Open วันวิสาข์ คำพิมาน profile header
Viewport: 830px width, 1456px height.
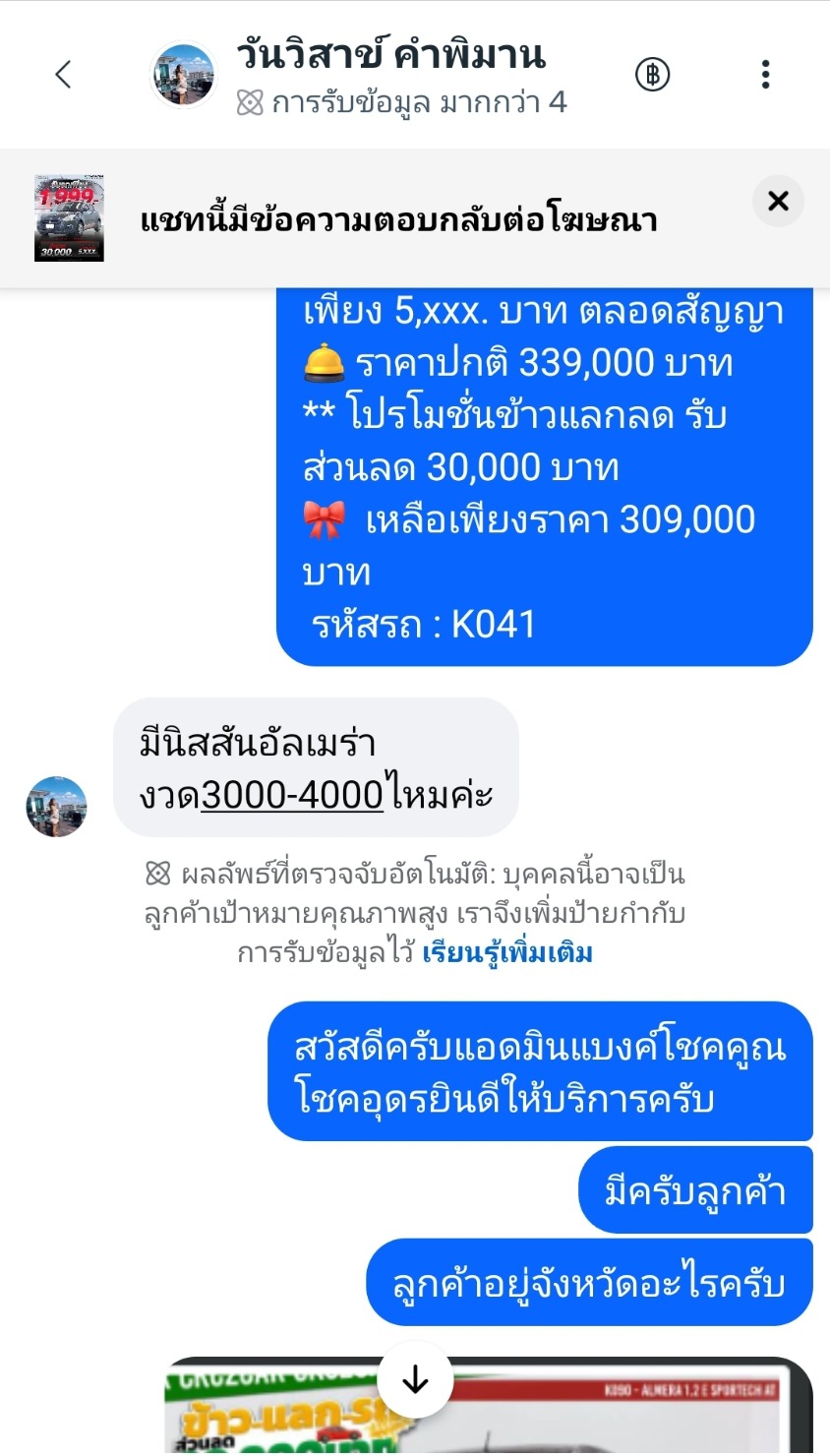point(389,56)
